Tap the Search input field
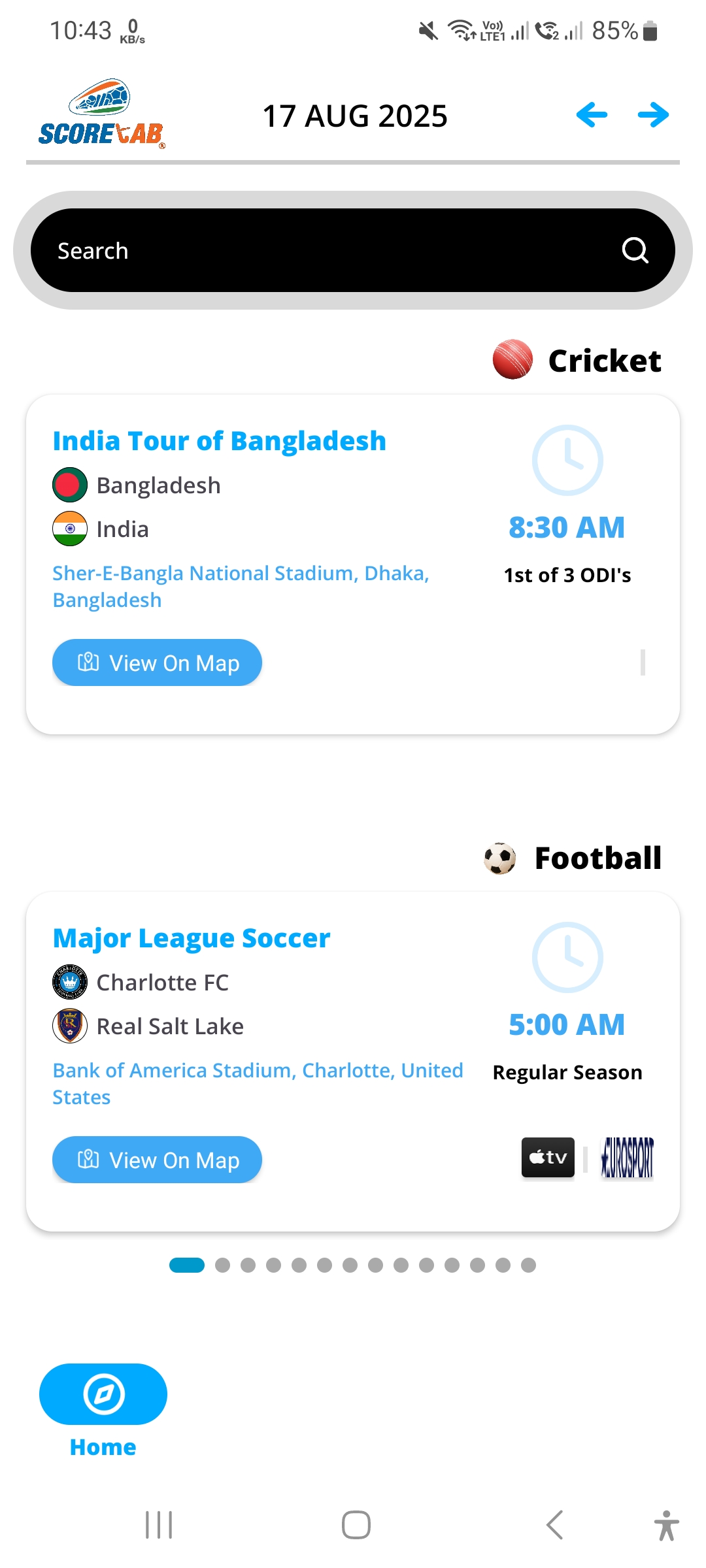 (261, 250)
